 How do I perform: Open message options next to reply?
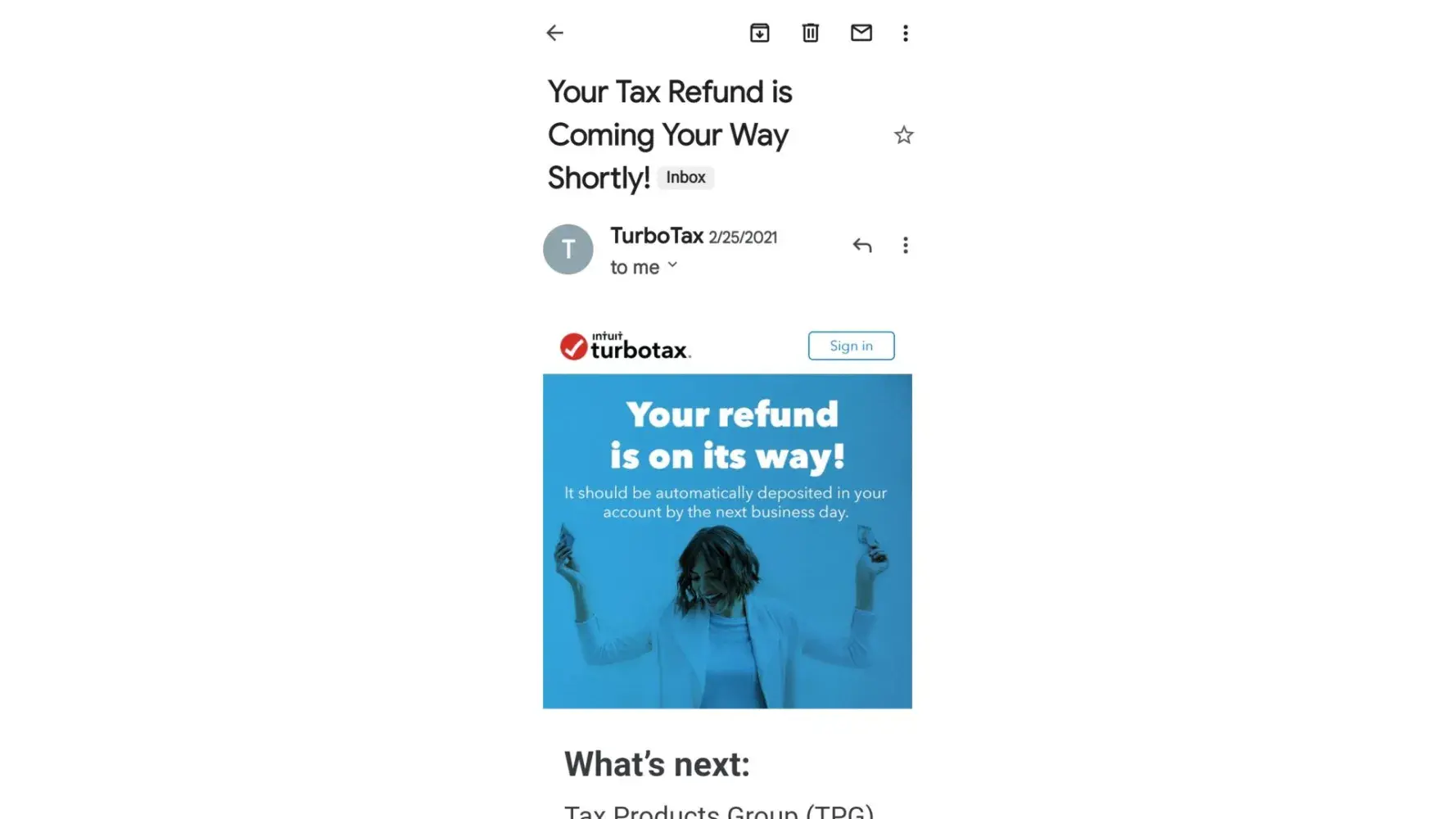coord(905,245)
